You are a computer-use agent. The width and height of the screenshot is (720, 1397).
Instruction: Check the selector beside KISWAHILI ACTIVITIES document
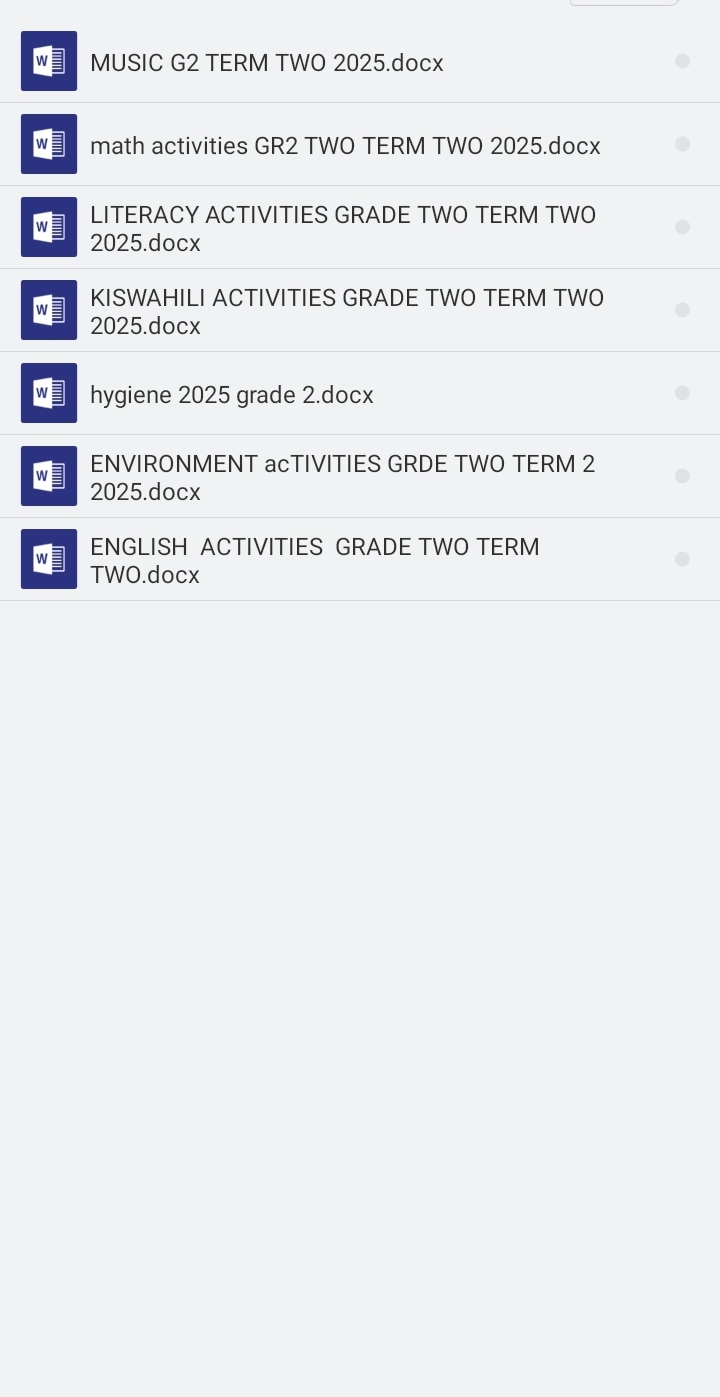pyautogui.click(x=683, y=310)
